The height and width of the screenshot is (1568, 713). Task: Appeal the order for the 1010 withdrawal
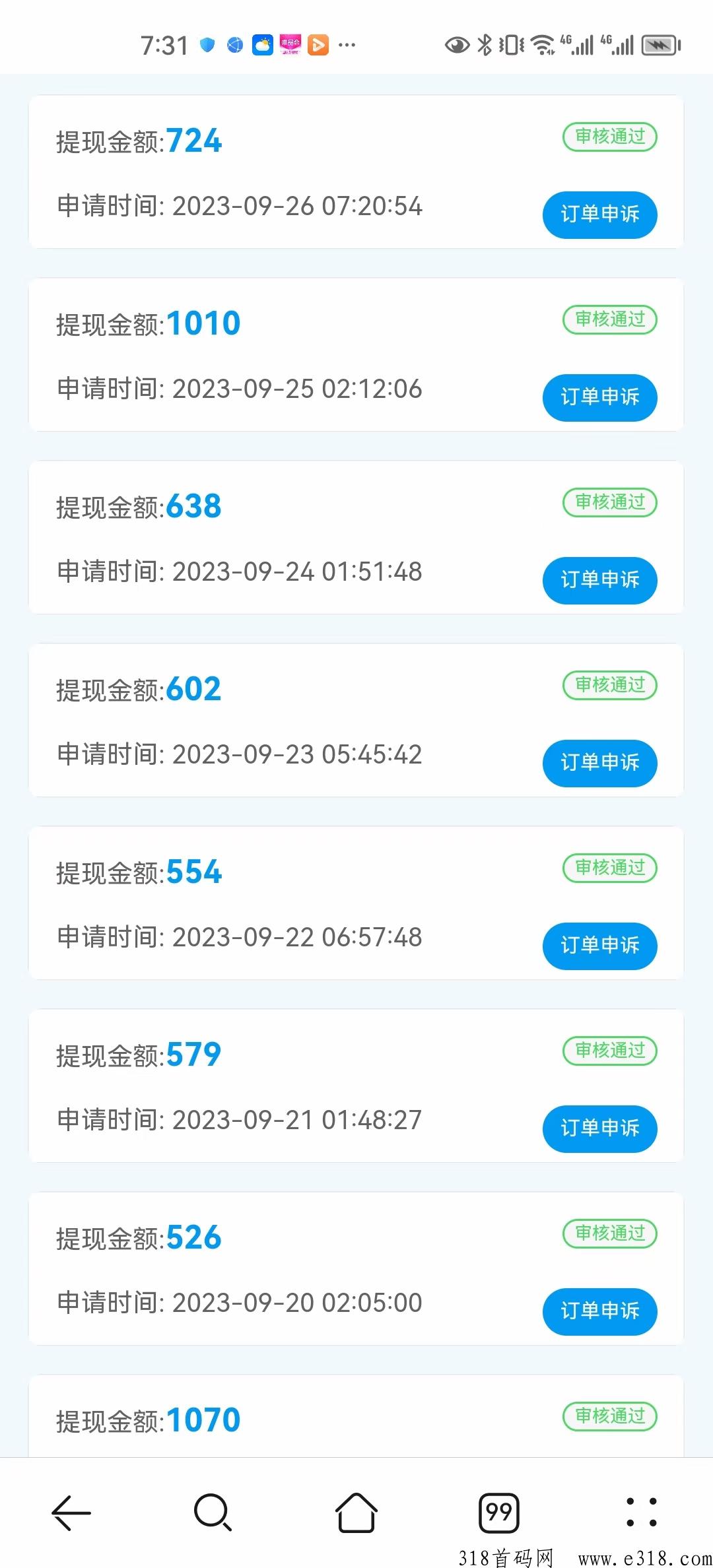(x=599, y=397)
